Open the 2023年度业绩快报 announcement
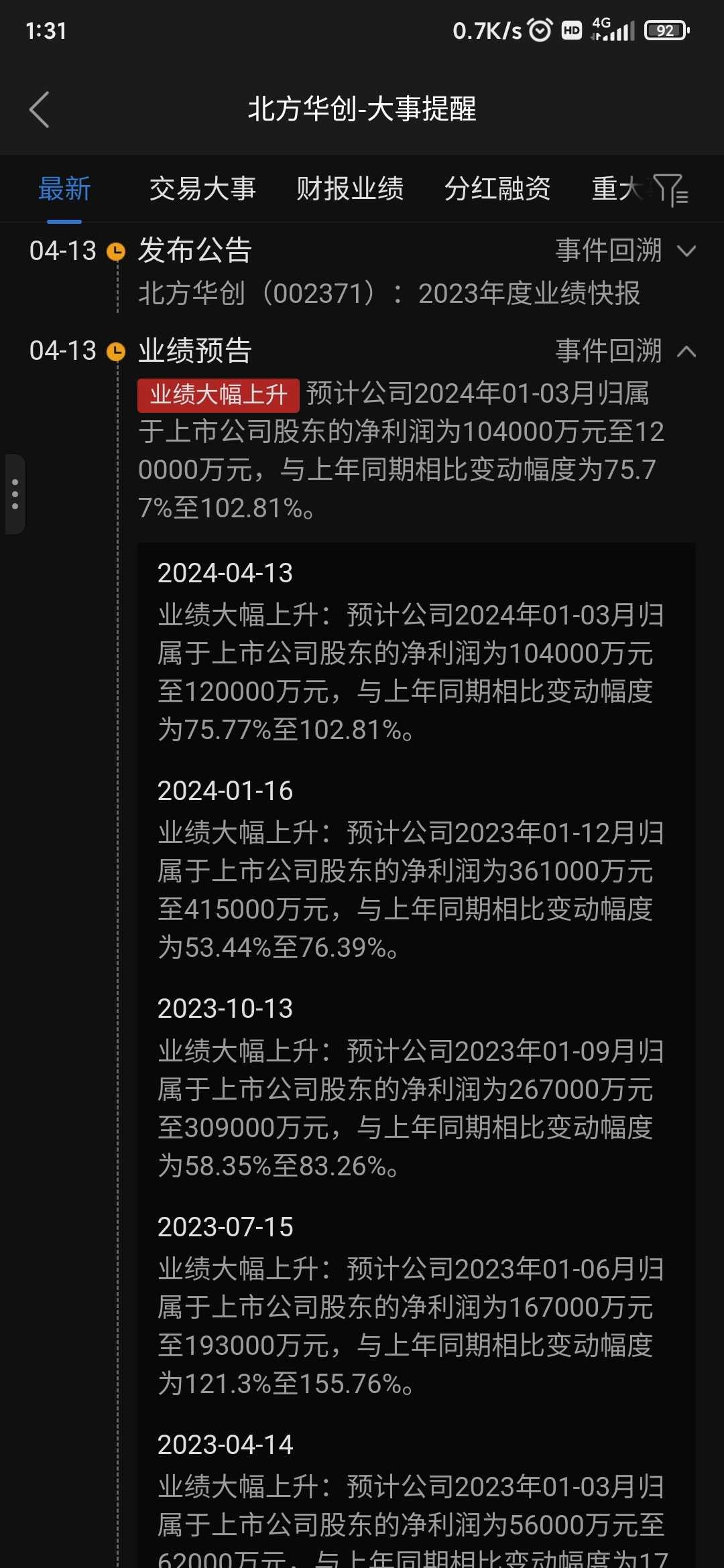 click(389, 293)
